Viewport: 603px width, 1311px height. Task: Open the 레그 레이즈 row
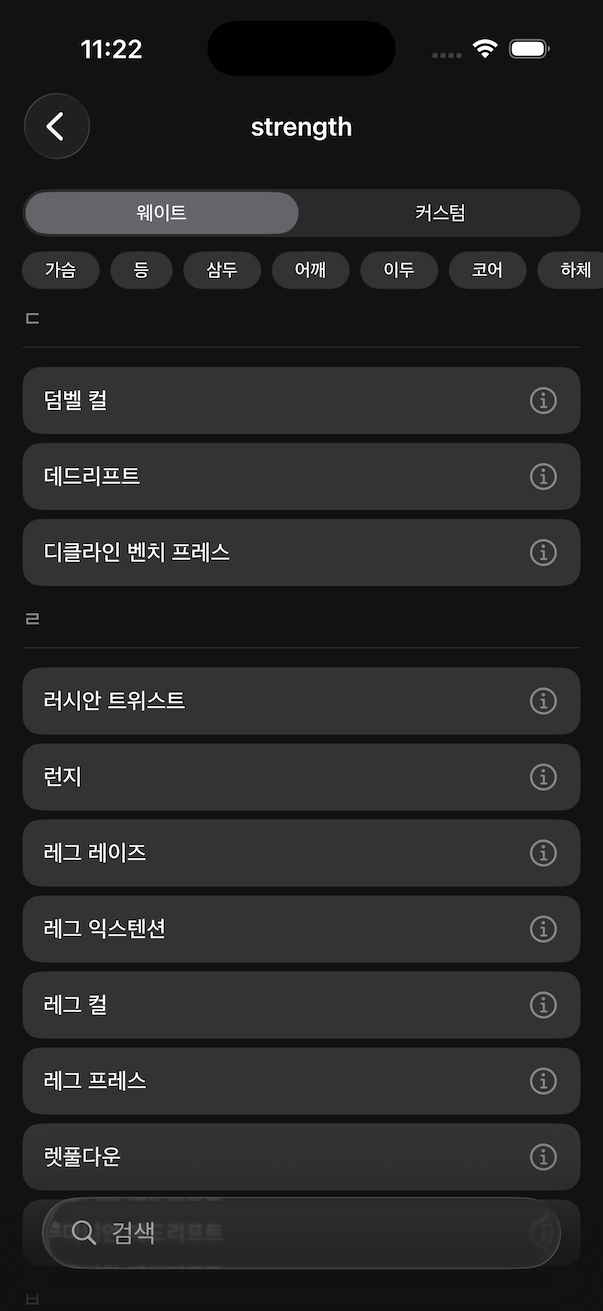pyautogui.click(x=270, y=853)
